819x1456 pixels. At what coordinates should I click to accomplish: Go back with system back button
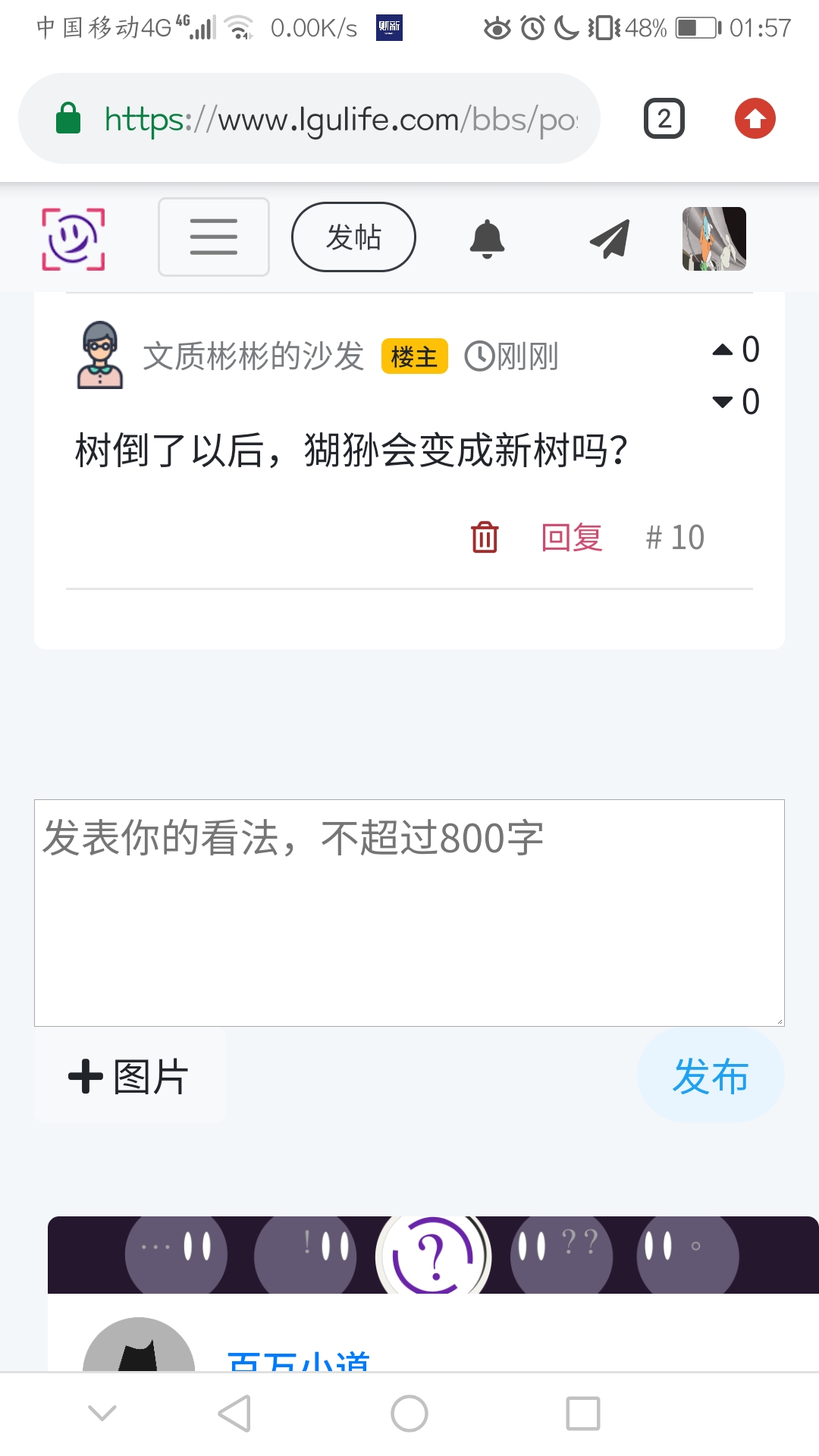[x=234, y=1414]
